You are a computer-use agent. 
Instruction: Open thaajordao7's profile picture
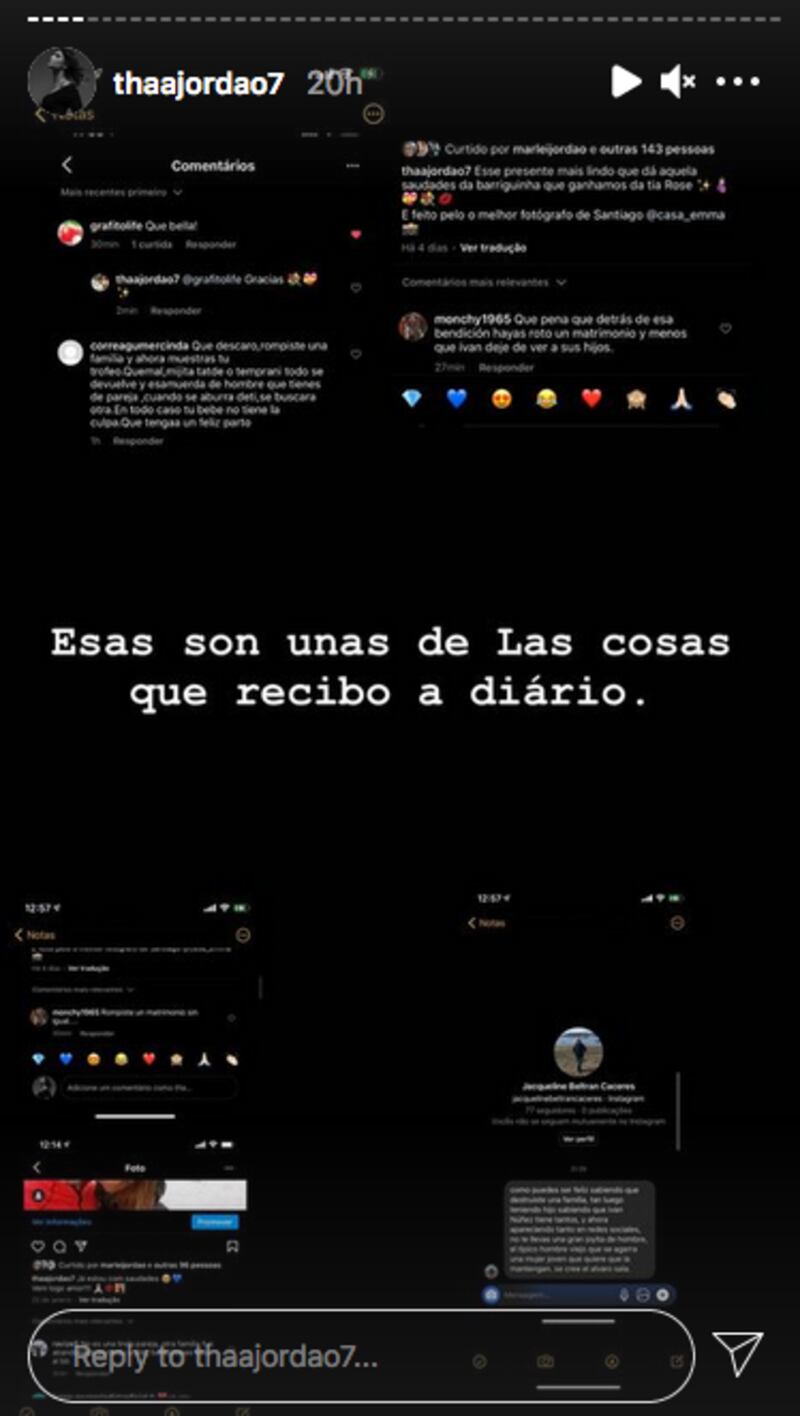tap(62, 82)
